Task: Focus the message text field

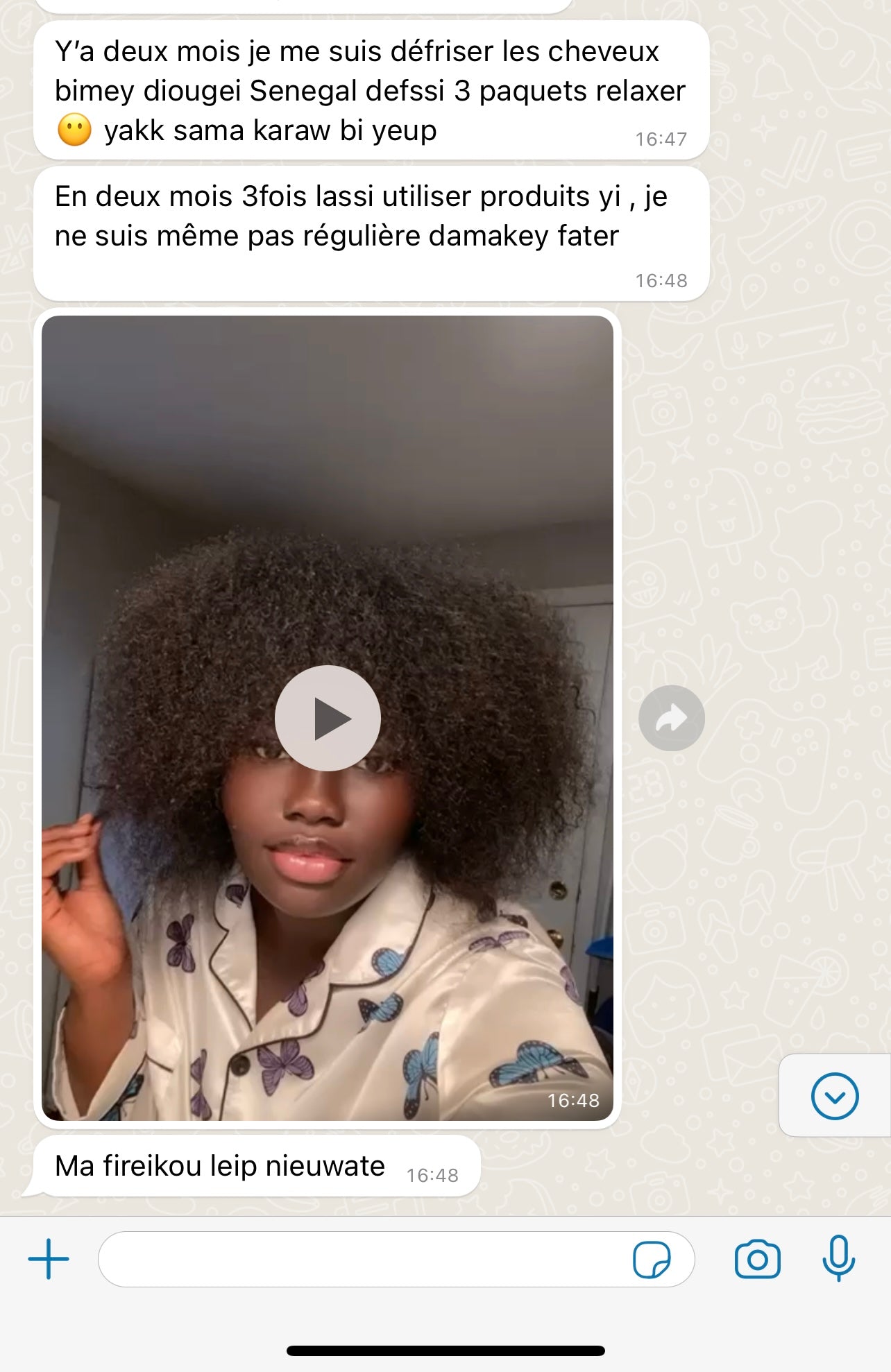Action: (x=361, y=1259)
